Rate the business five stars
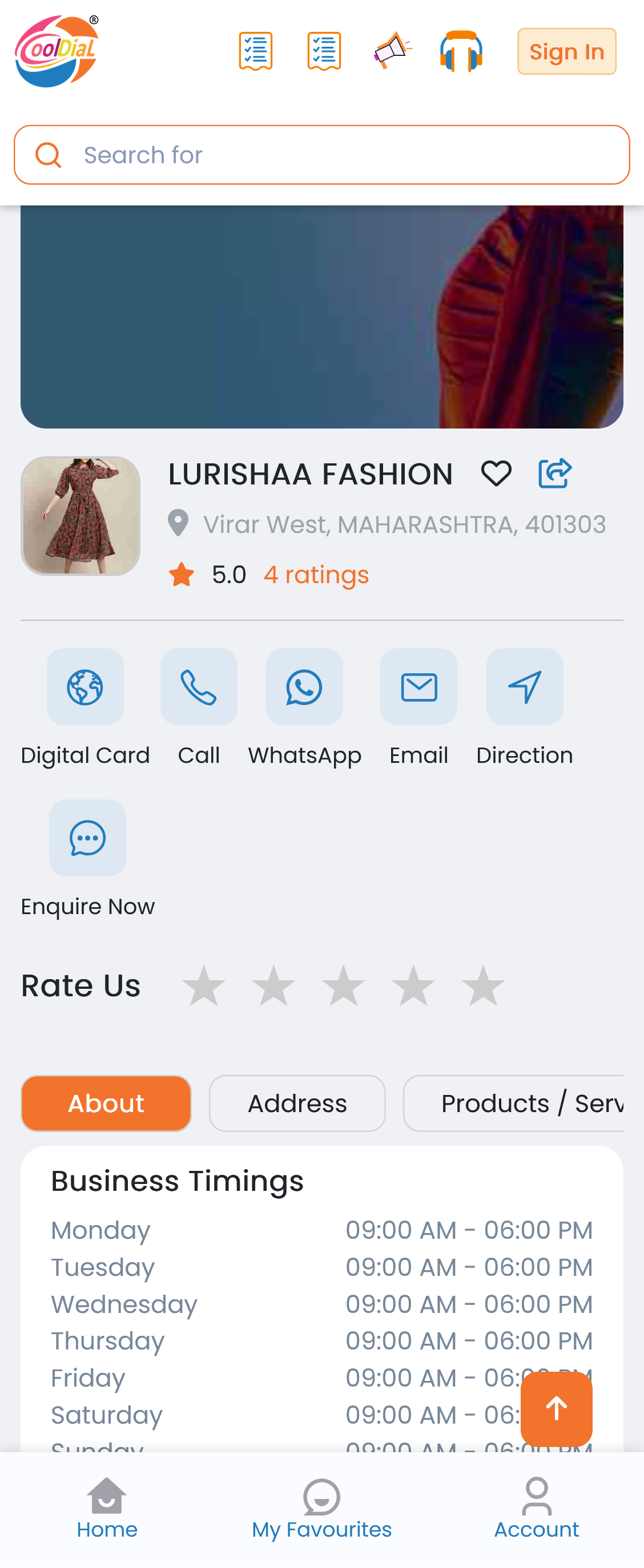The image size is (644, 1568). pos(482,985)
